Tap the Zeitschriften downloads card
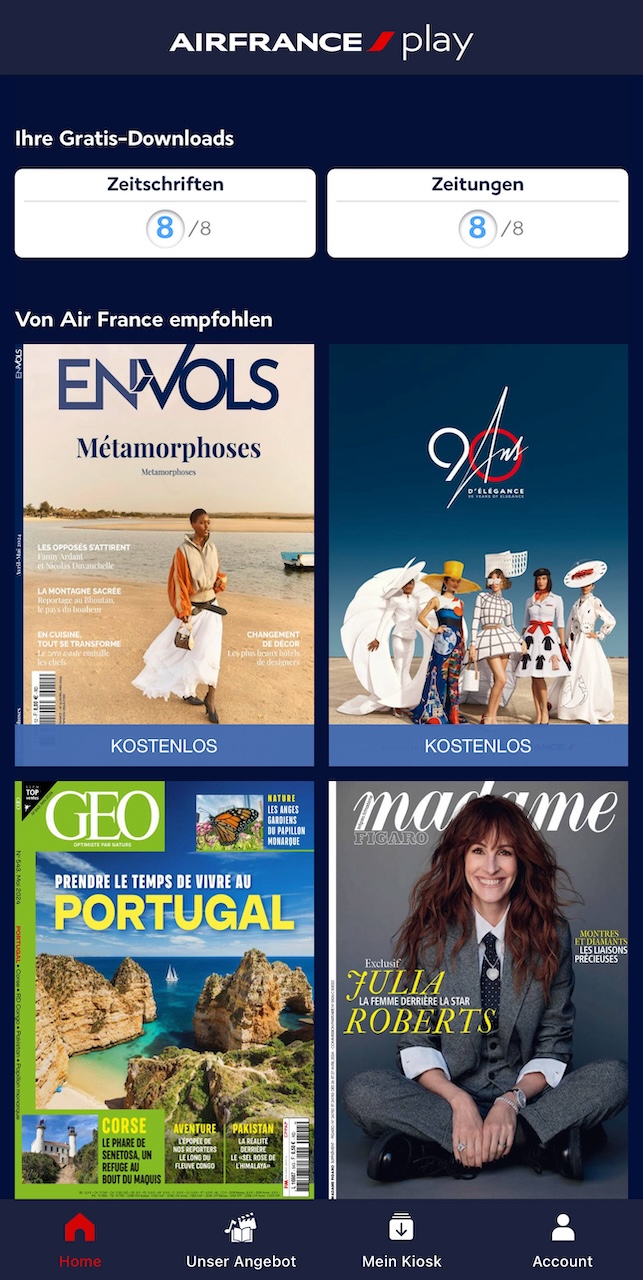Viewport: 643px width, 1280px height. [x=165, y=213]
